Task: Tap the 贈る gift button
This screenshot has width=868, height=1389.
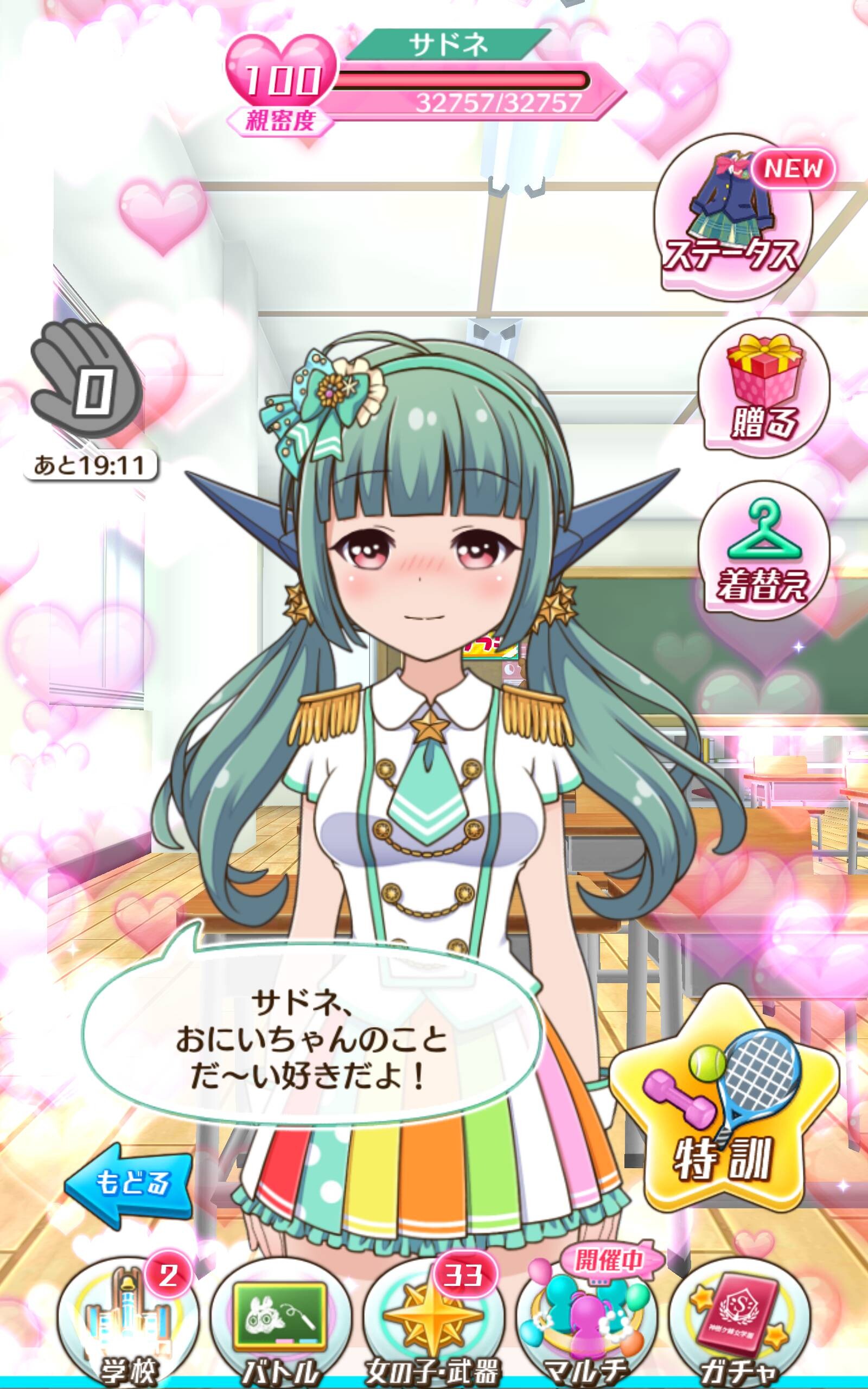Action: 763,386
